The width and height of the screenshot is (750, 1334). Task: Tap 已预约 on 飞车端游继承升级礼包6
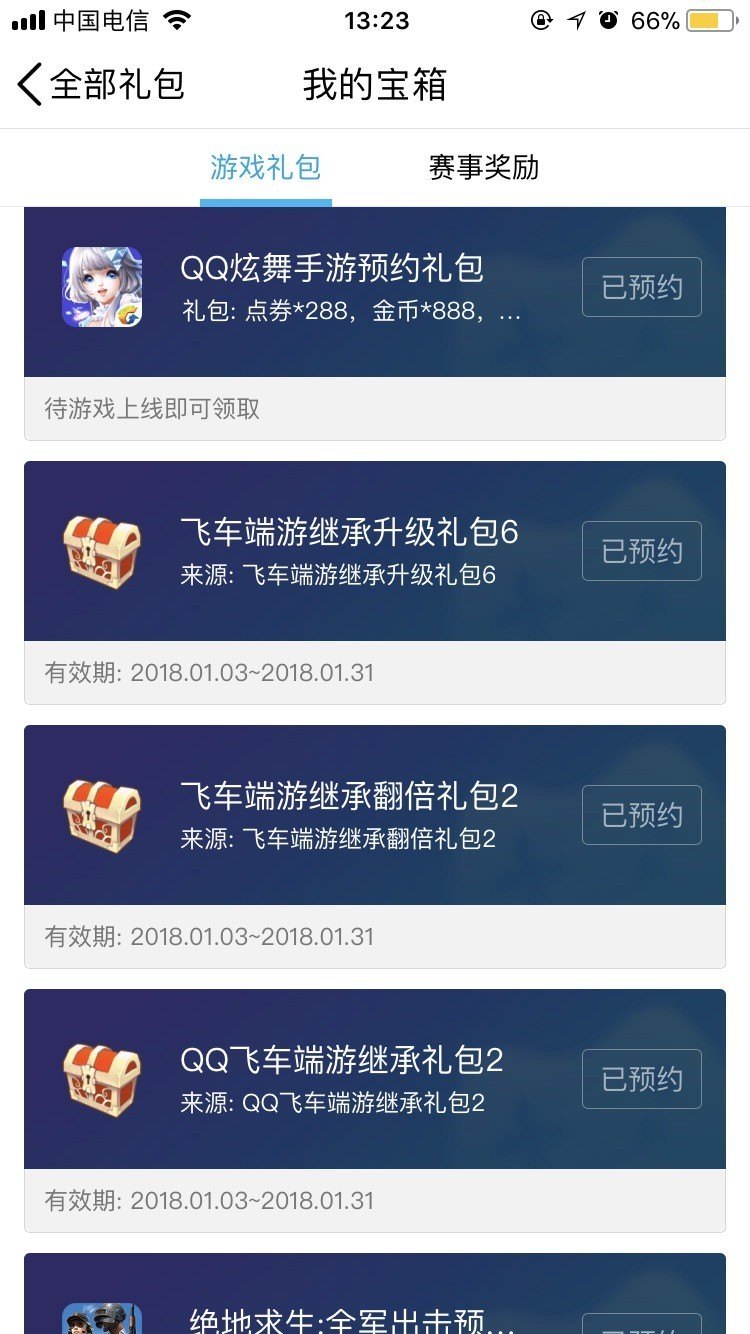pyautogui.click(x=642, y=551)
